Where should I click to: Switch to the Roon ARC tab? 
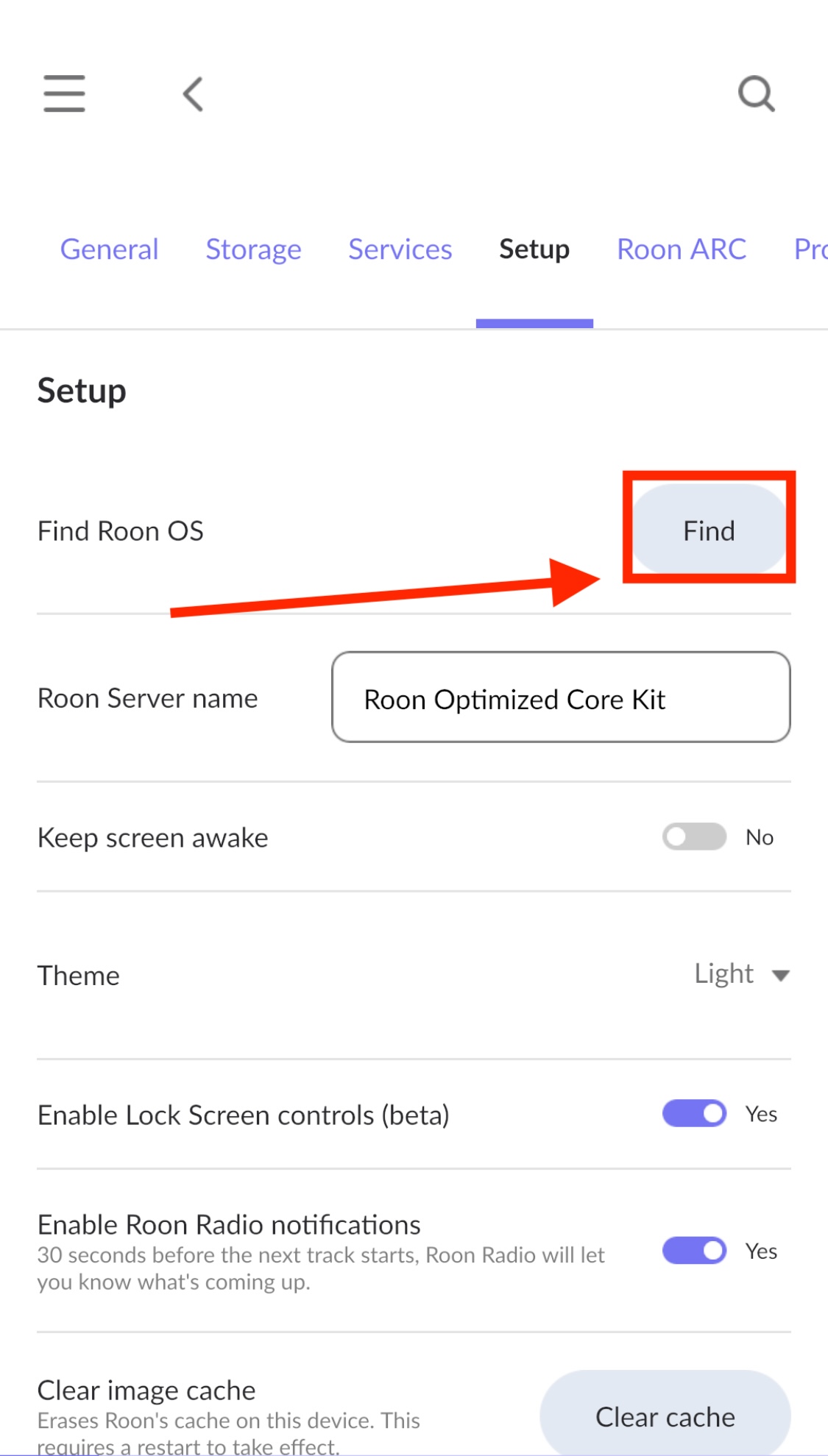(682, 249)
